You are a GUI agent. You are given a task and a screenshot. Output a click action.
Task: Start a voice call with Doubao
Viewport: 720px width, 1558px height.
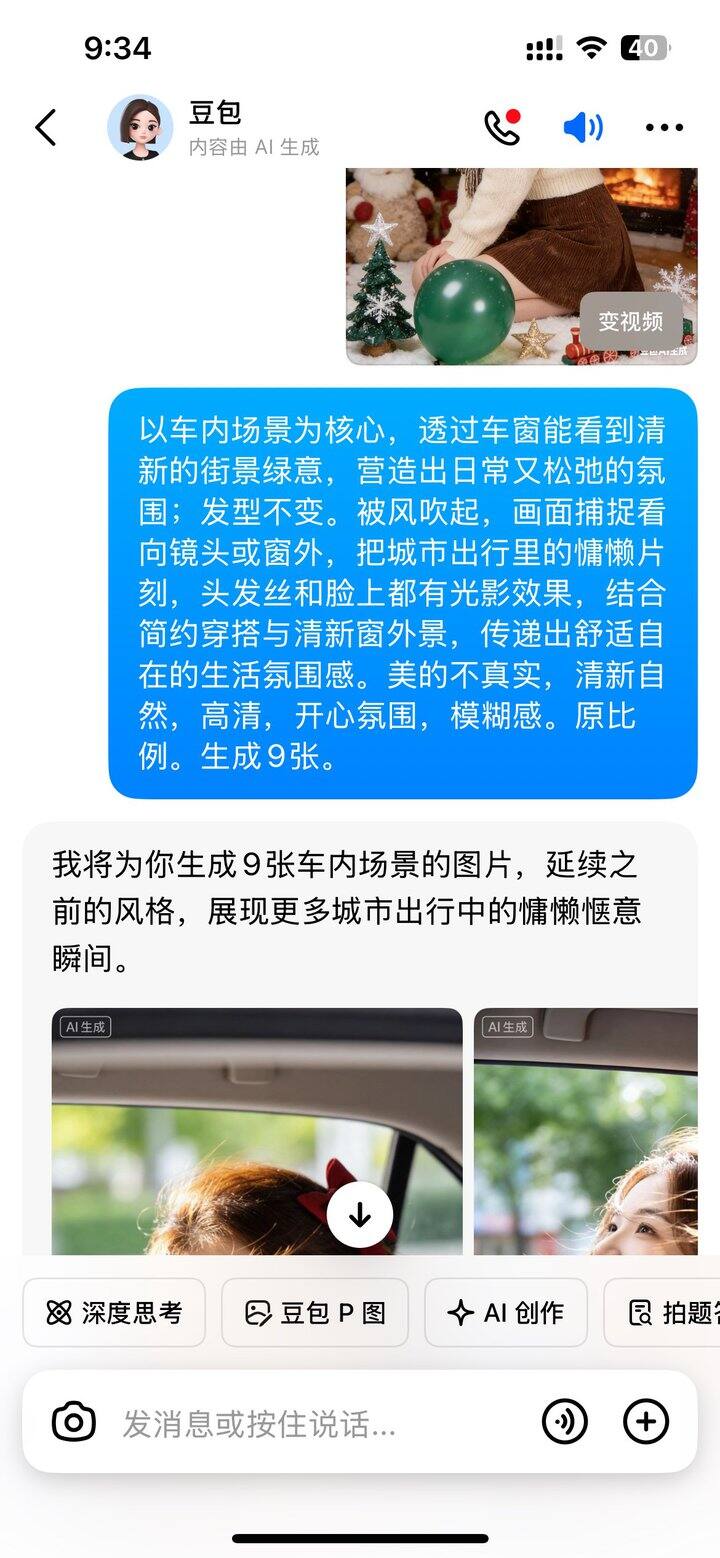point(502,127)
